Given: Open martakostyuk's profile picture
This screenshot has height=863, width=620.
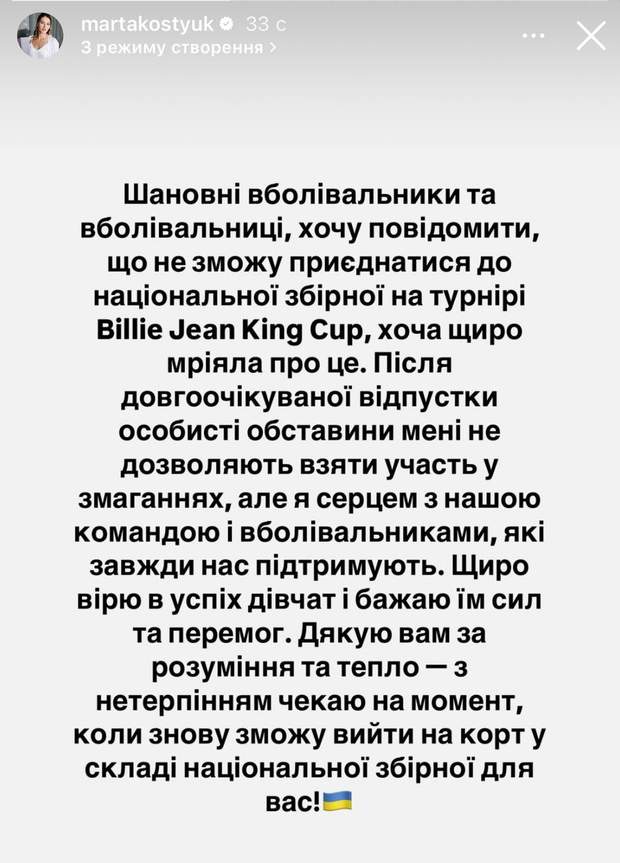Looking at the screenshot, I should point(40,35).
